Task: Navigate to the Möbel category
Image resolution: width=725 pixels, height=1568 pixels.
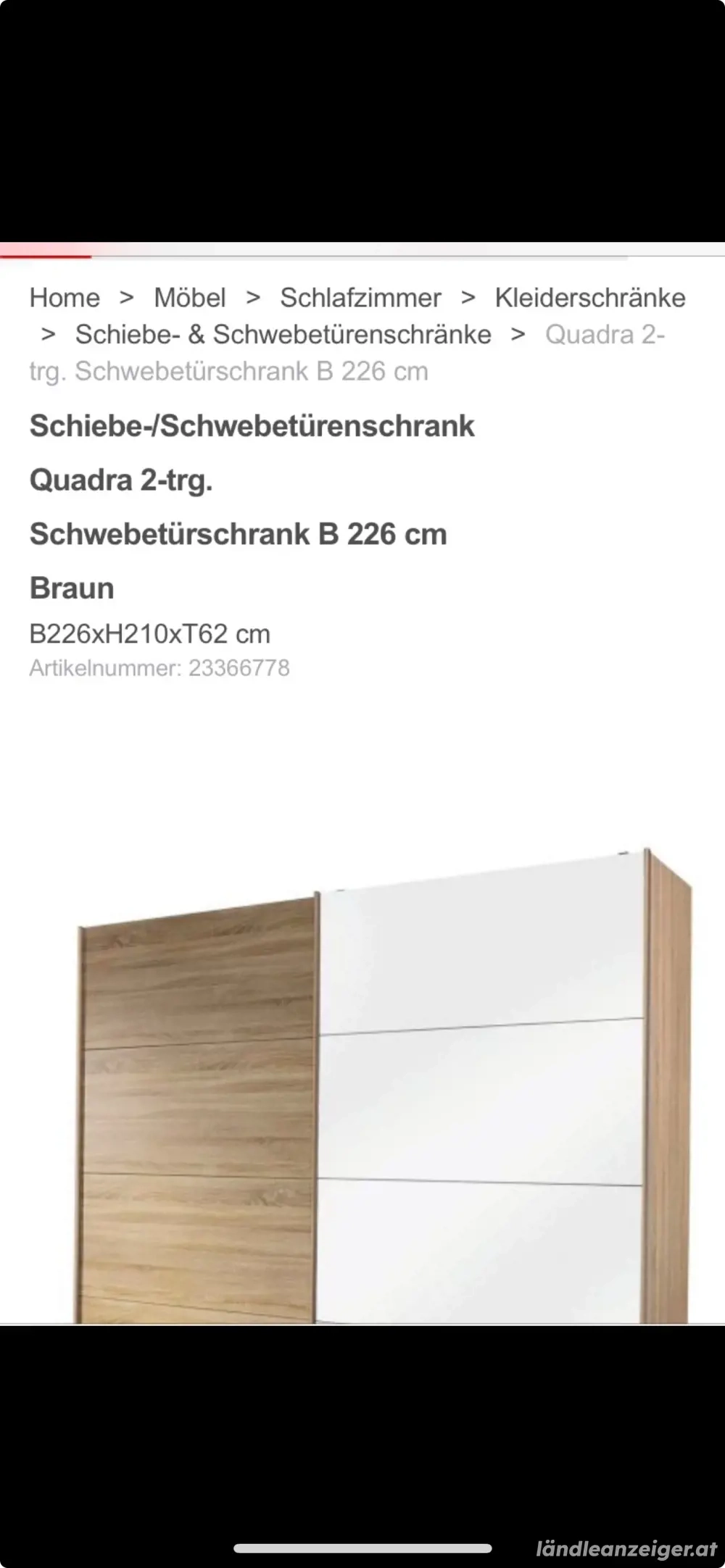Action: point(190,298)
